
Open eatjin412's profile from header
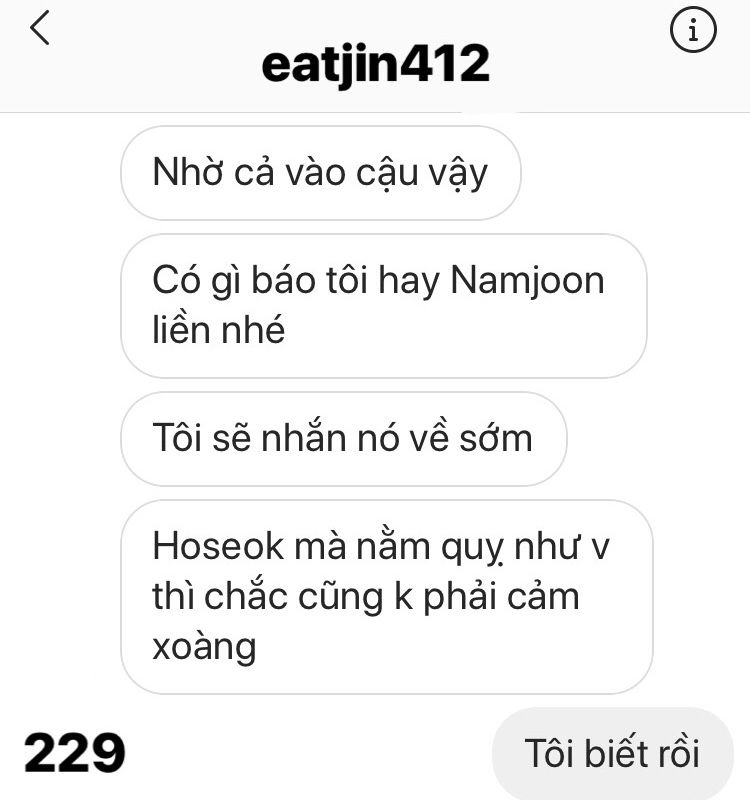375,65
